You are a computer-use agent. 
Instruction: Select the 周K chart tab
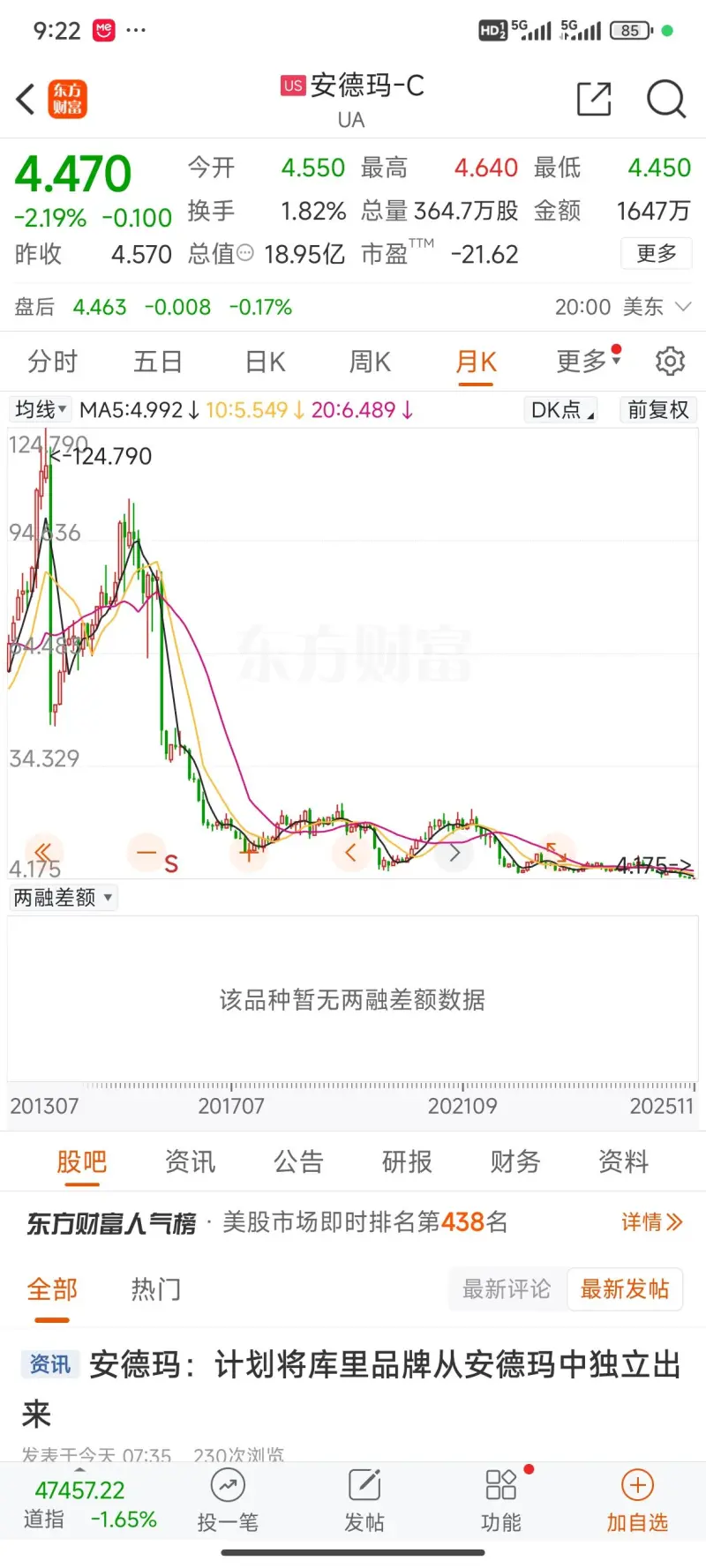[370, 362]
